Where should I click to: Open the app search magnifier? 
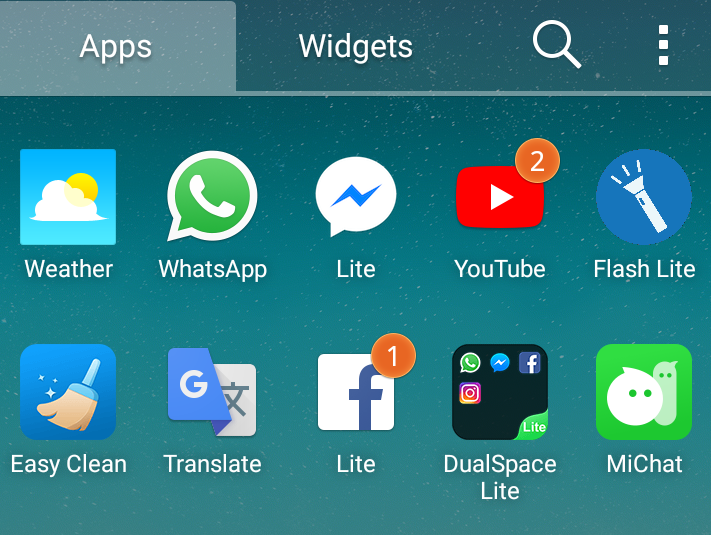pos(556,45)
